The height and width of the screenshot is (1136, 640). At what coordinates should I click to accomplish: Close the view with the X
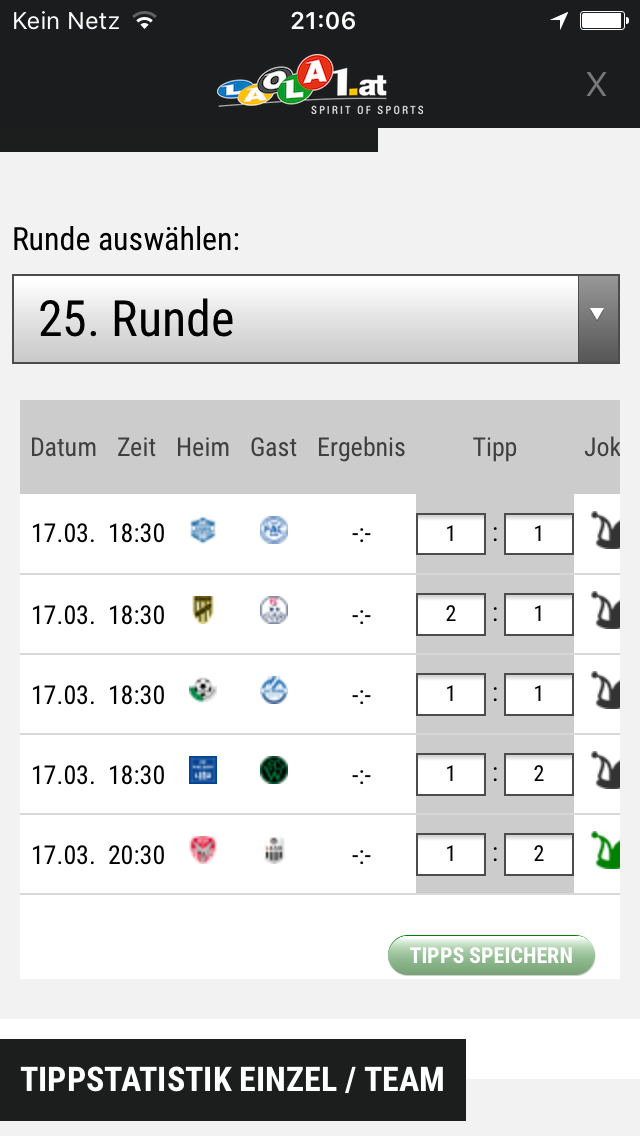click(596, 85)
